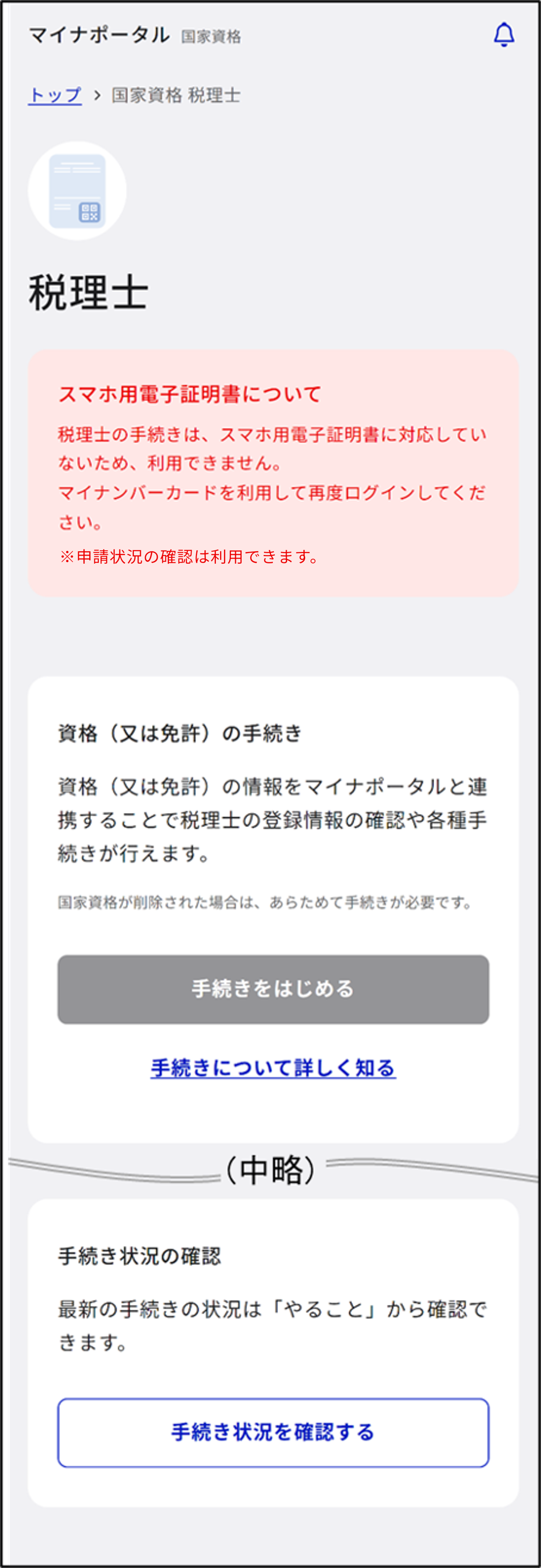Image resolution: width=541 pixels, height=1568 pixels.
Task: Go back to トップ via breadcrumb
Action: click(55, 96)
